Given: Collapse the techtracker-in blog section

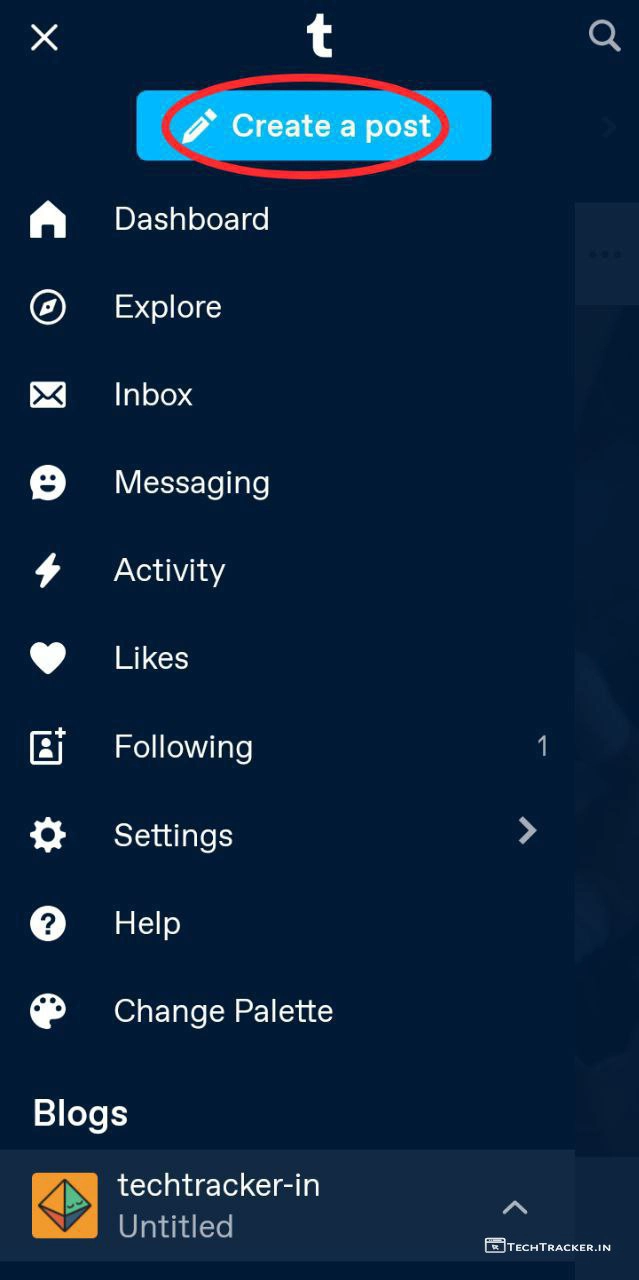Looking at the screenshot, I should pyautogui.click(x=515, y=1207).
